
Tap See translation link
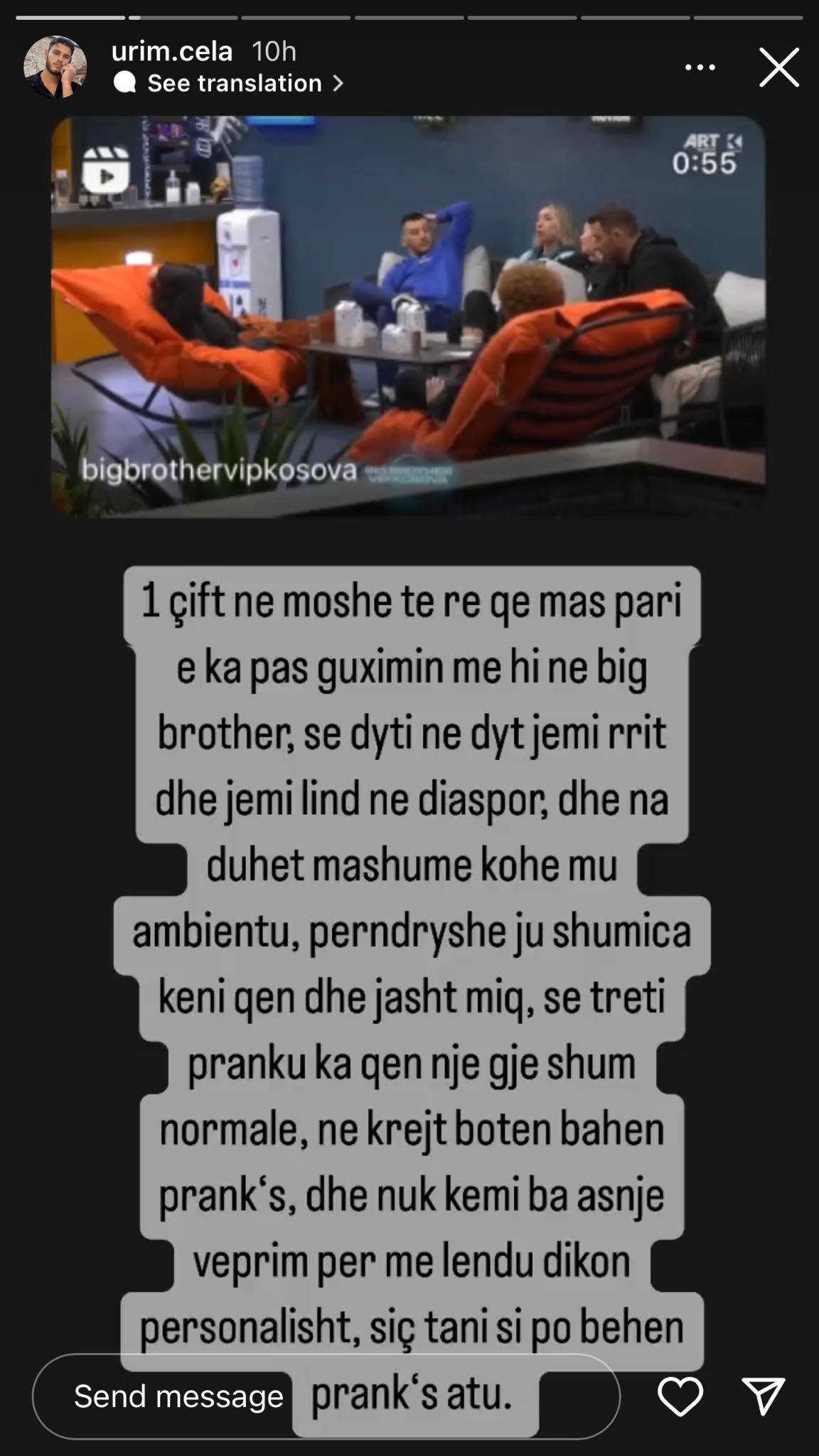pyautogui.click(x=235, y=84)
